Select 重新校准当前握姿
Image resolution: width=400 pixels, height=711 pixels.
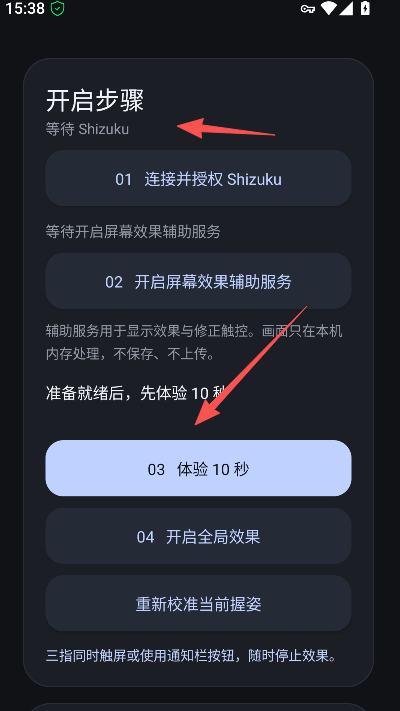tap(198, 603)
